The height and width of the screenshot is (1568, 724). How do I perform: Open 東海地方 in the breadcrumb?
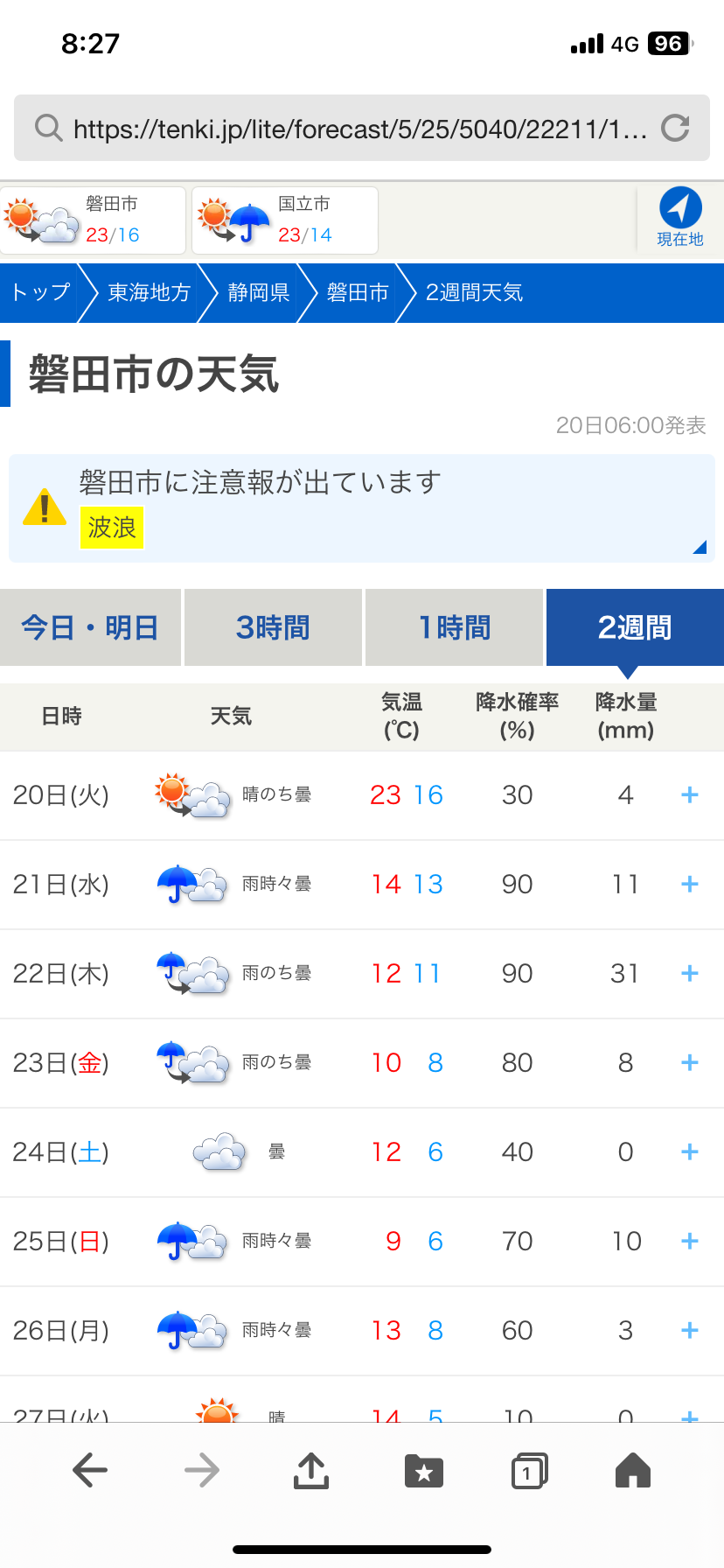(x=149, y=292)
